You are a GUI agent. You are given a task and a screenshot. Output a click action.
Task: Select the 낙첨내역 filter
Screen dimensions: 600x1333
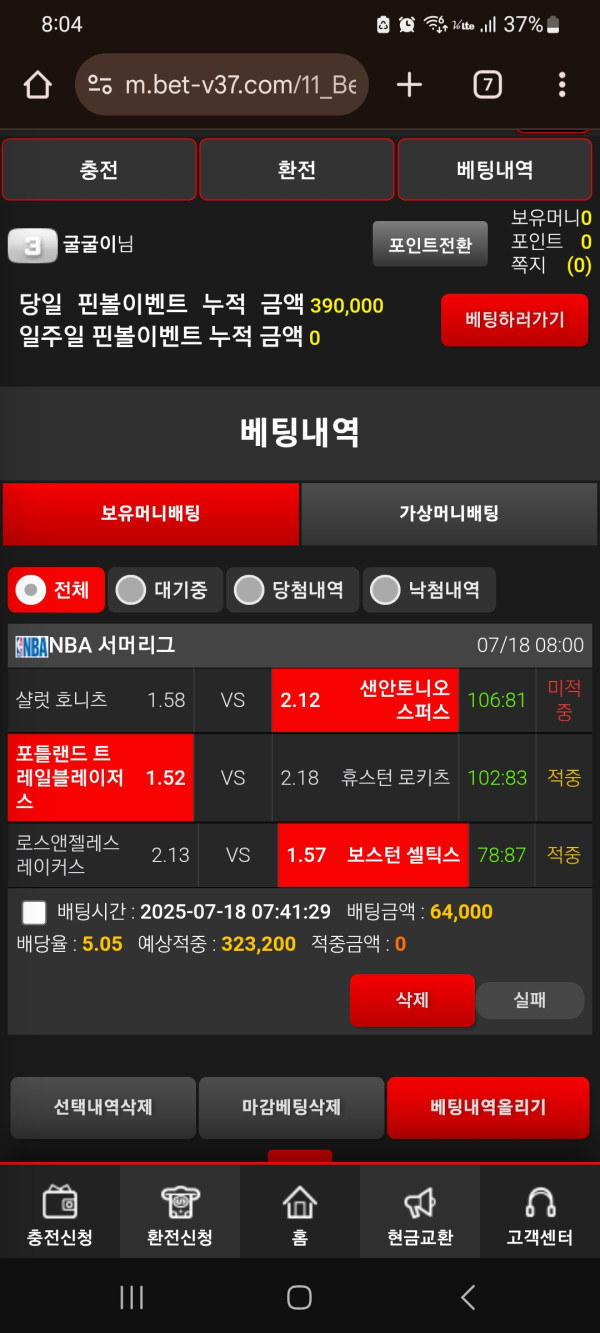tap(428, 590)
